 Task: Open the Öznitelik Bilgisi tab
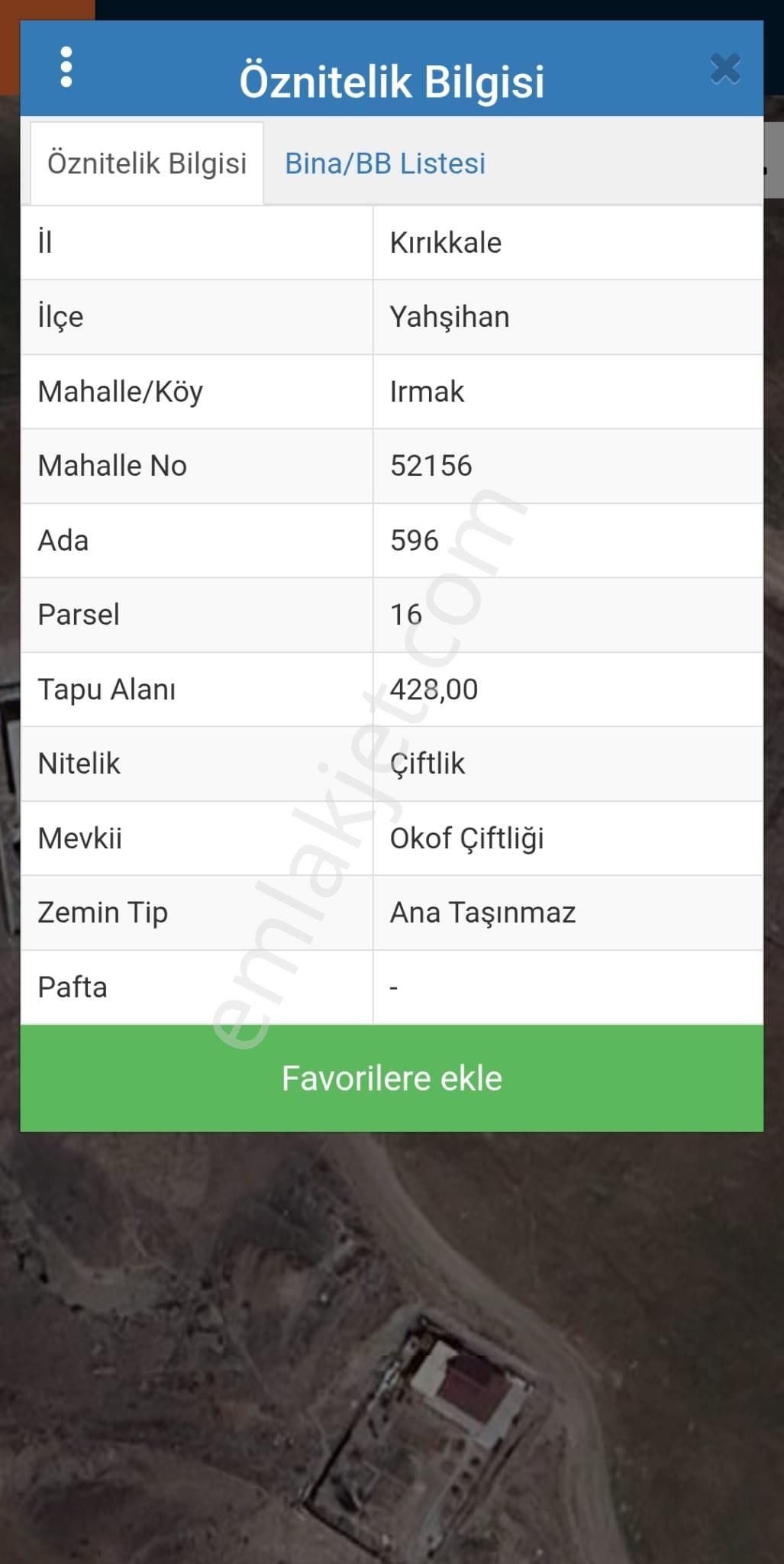[148, 163]
